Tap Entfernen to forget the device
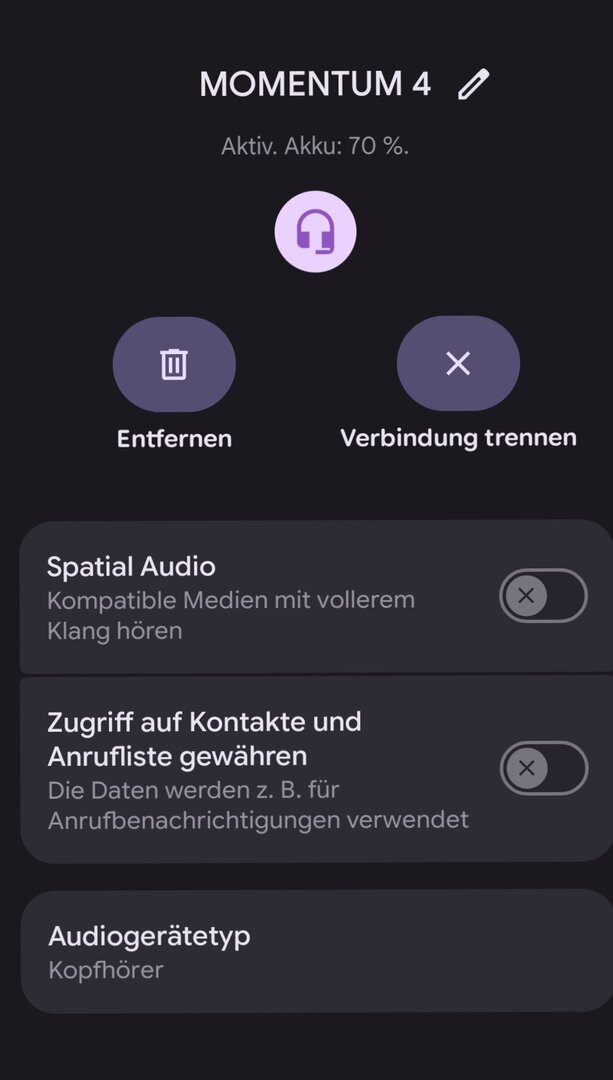The image size is (613, 1080). (x=174, y=365)
